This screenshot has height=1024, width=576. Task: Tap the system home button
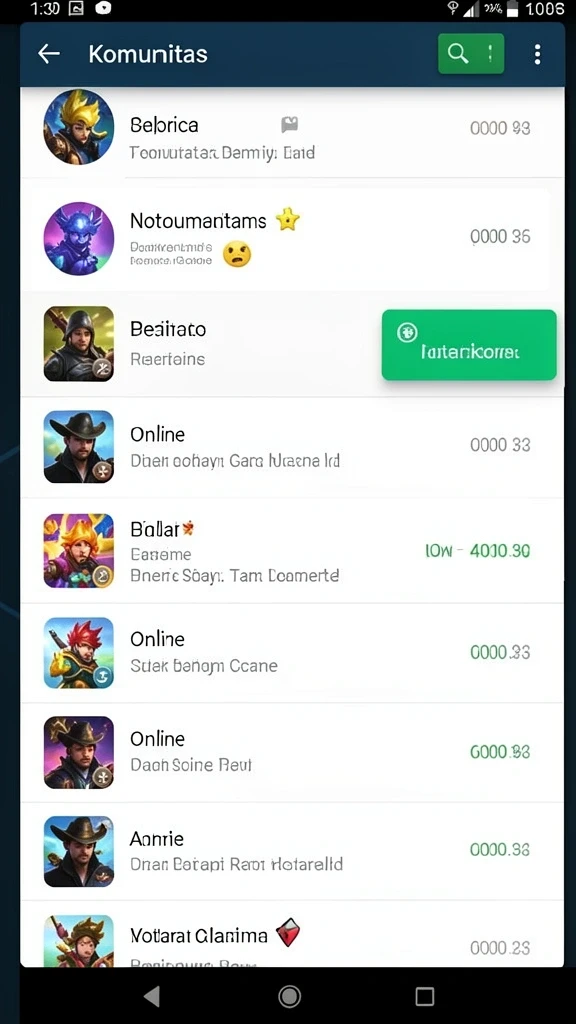289,996
